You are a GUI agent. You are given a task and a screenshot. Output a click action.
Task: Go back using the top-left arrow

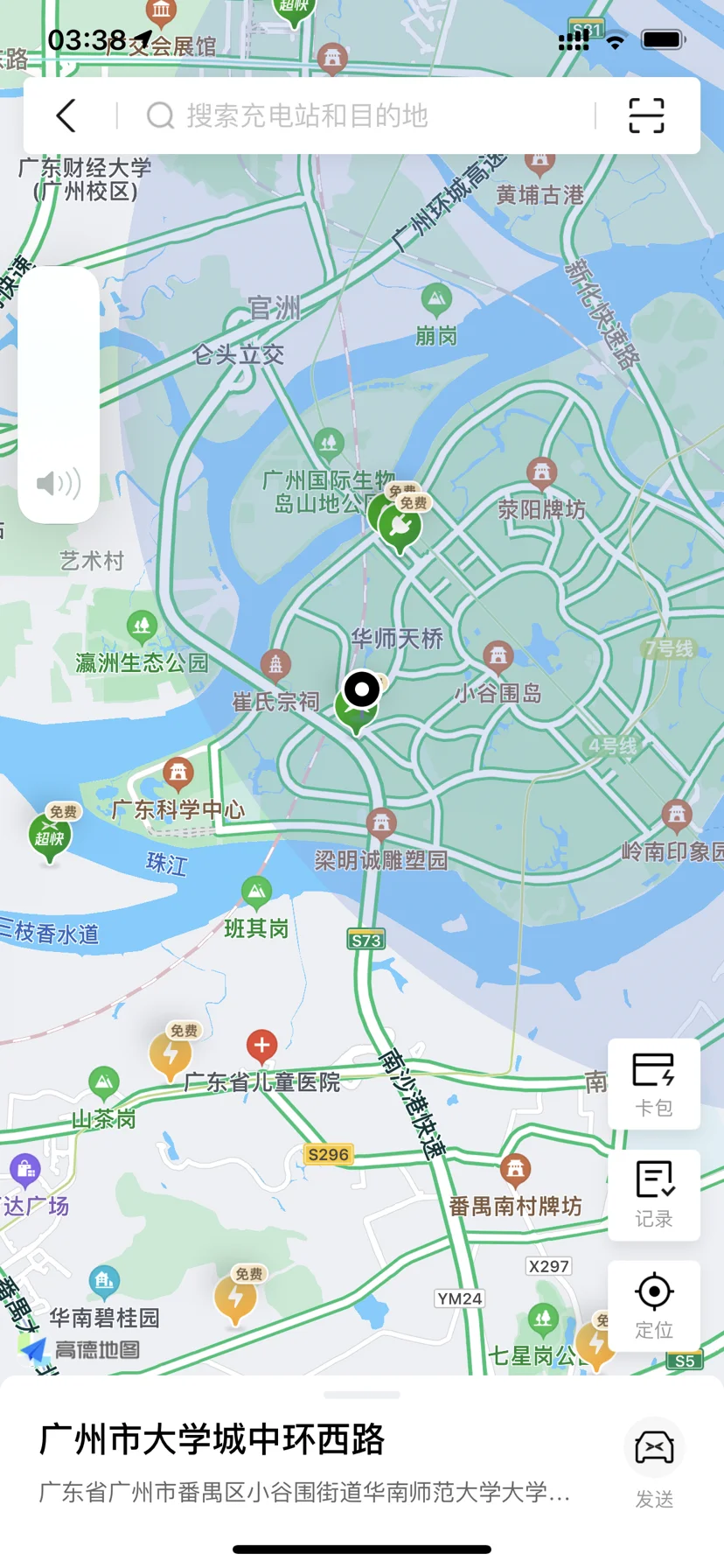point(66,115)
